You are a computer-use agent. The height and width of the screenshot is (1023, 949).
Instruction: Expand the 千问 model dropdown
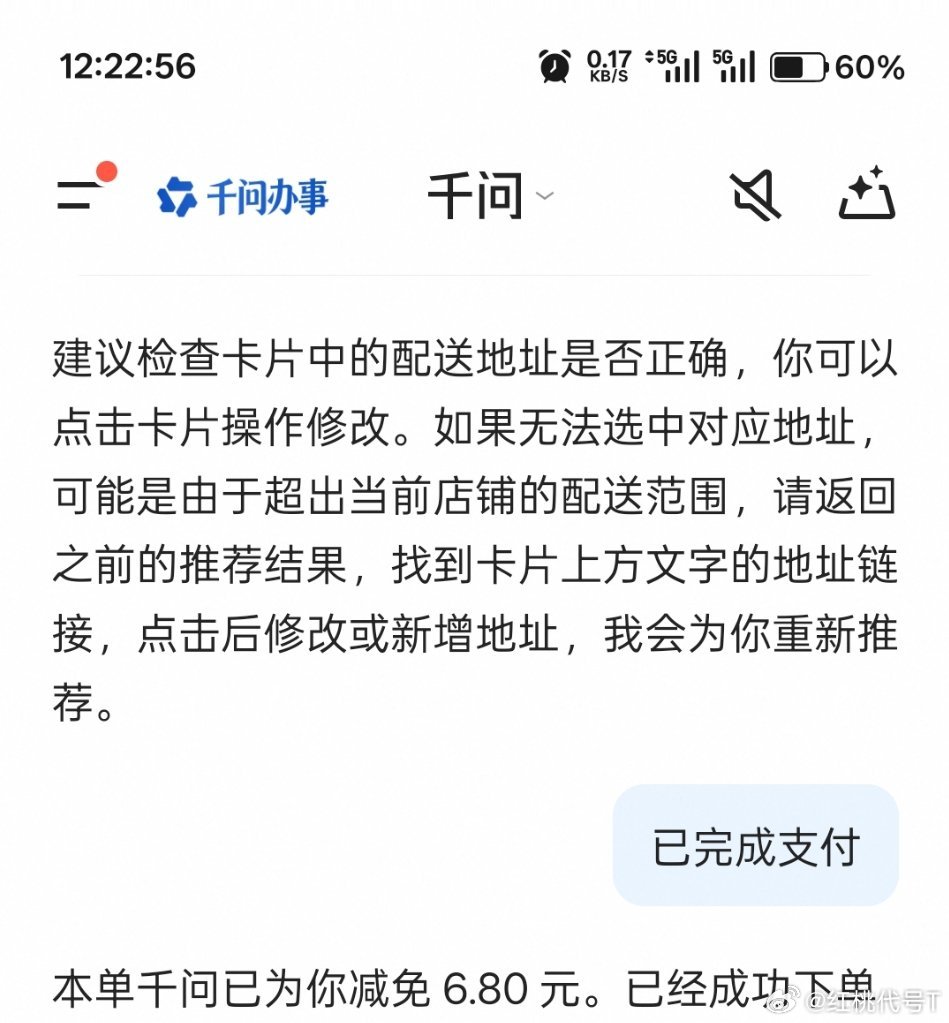490,196
